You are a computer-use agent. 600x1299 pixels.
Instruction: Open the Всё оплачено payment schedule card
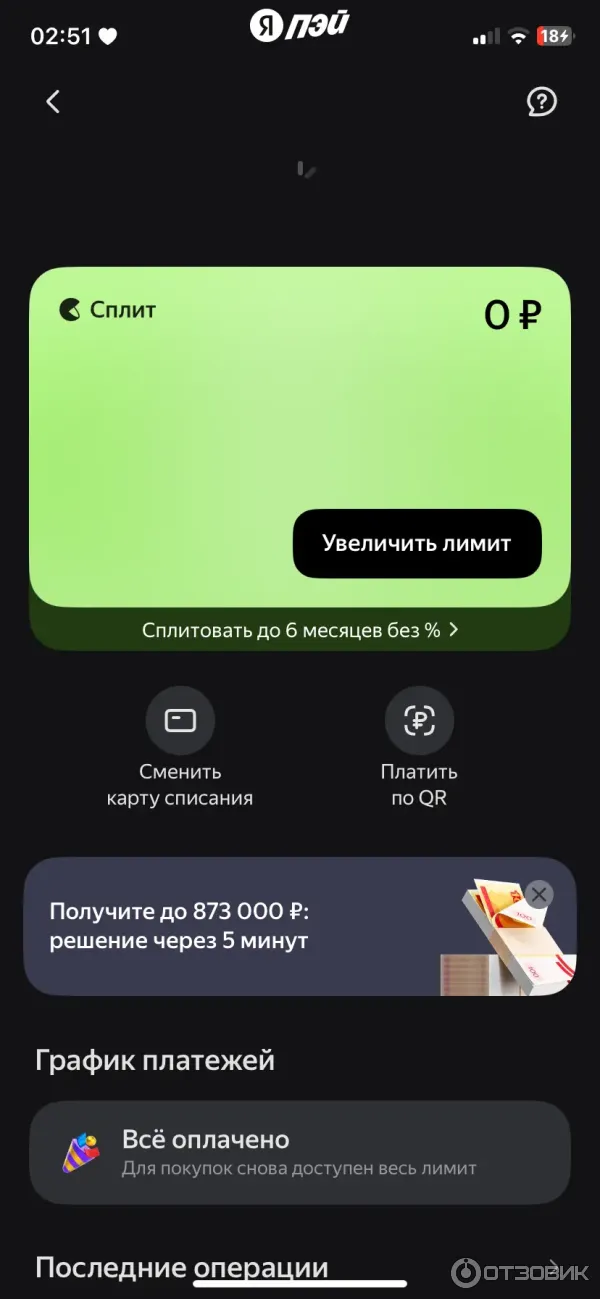[299, 1152]
